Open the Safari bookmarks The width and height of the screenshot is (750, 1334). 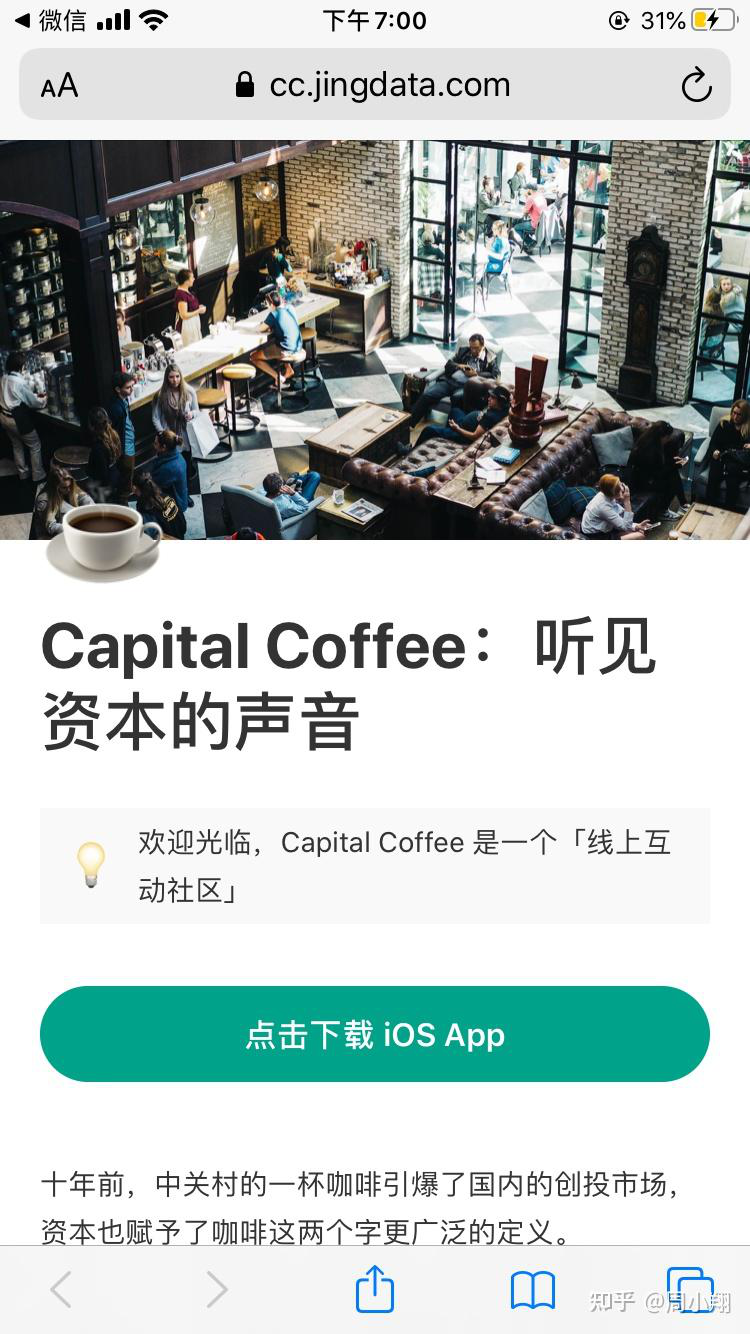(532, 1290)
